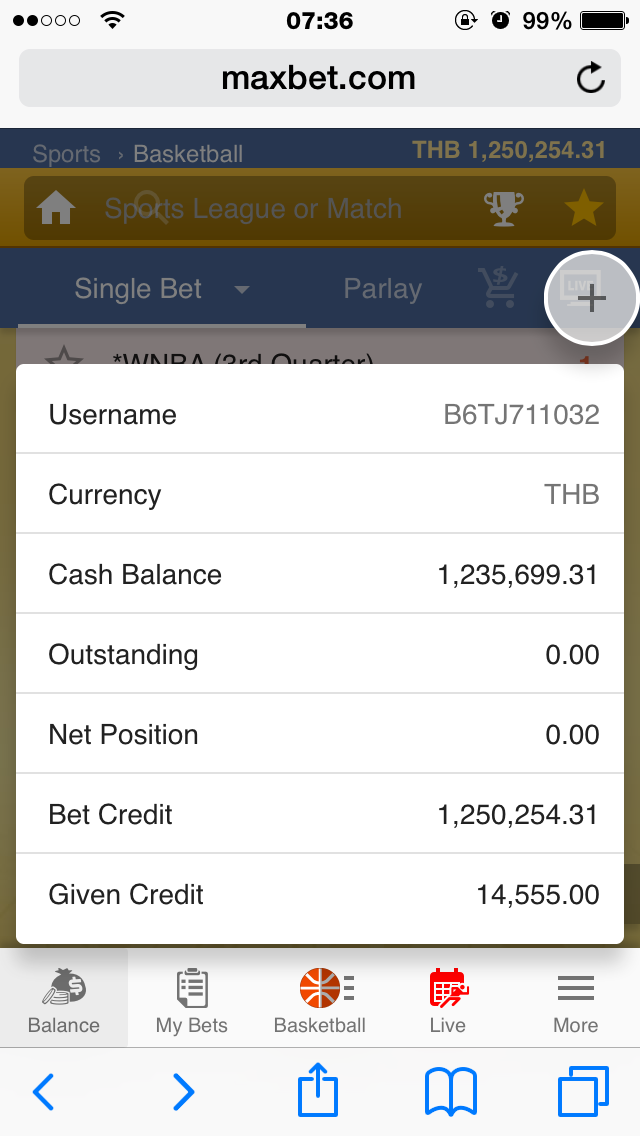
Task: Share this page
Action: coord(318,1088)
